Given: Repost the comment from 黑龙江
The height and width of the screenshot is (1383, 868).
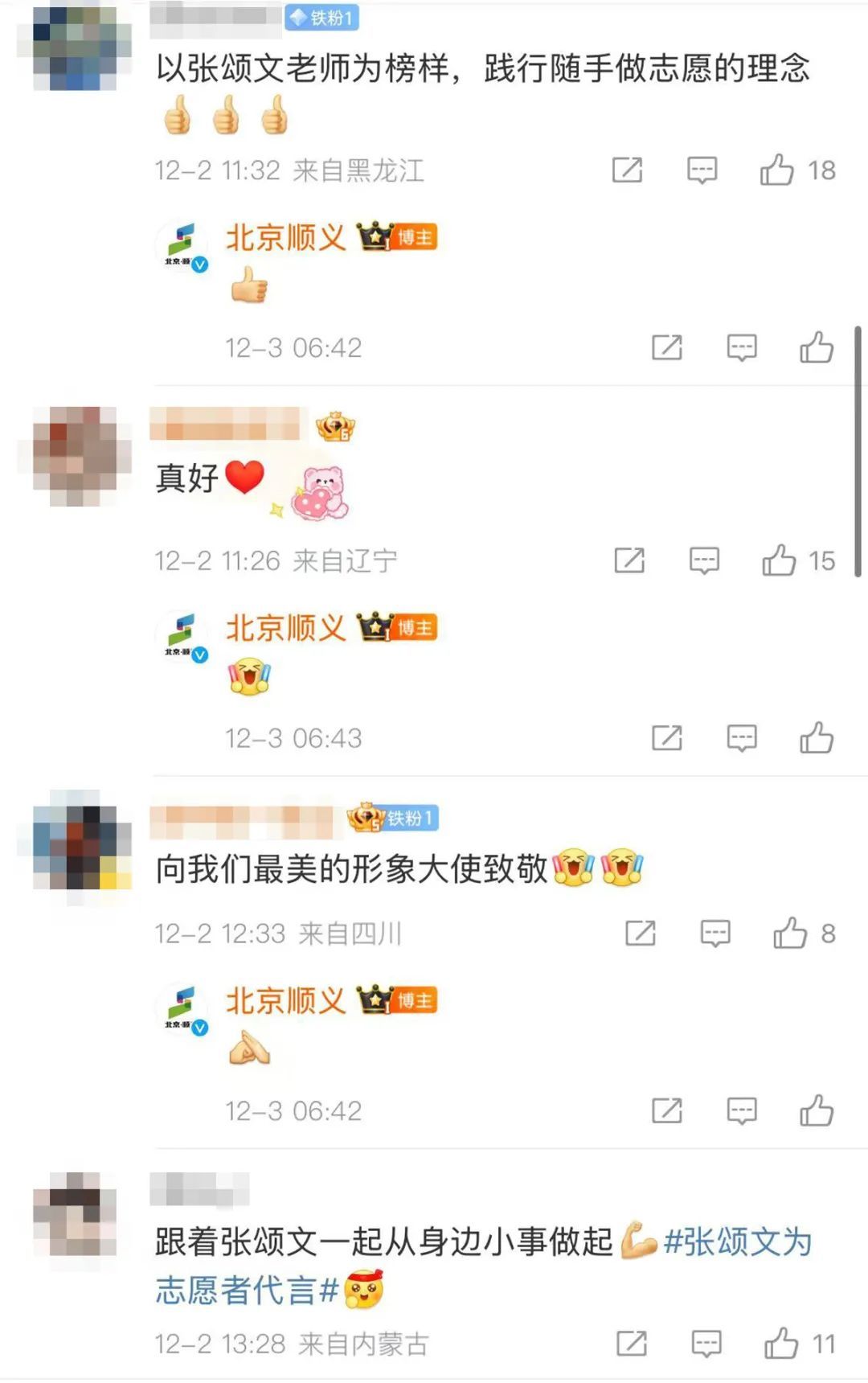Looking at the screenshot, I should (627, 170).
